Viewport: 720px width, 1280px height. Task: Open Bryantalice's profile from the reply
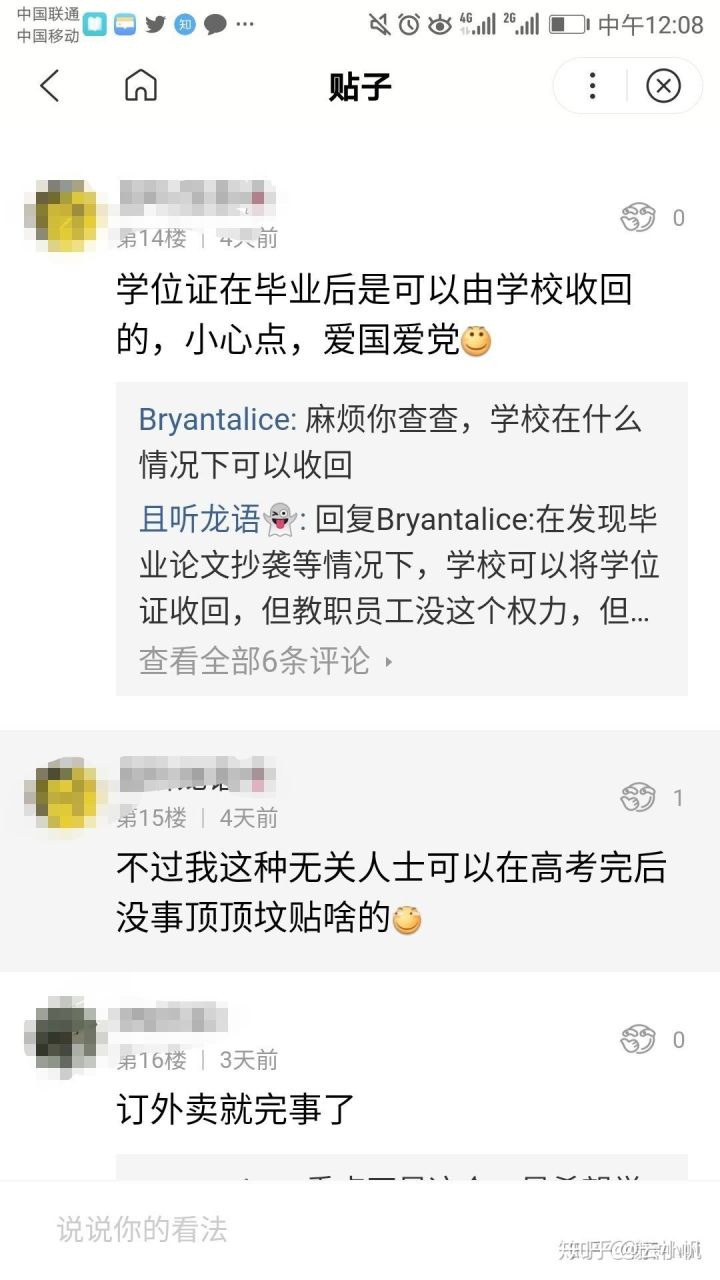[217, 420]
